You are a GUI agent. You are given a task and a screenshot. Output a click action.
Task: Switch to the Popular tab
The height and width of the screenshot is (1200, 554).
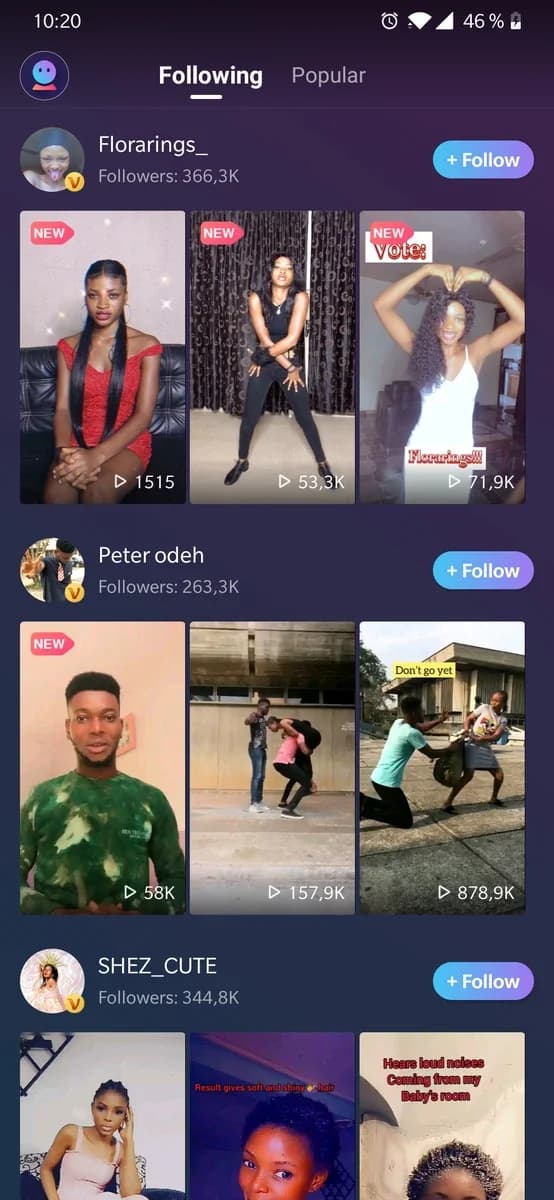328,75
